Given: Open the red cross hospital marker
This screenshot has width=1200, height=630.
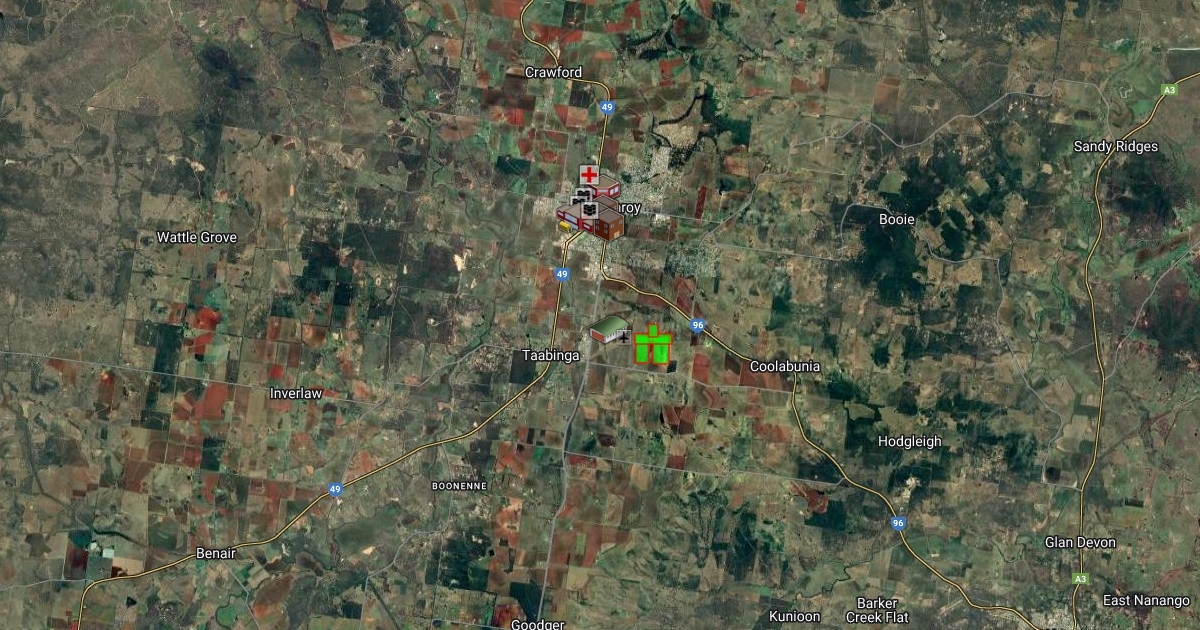Looking at the screenshot, I should [589, 175].
